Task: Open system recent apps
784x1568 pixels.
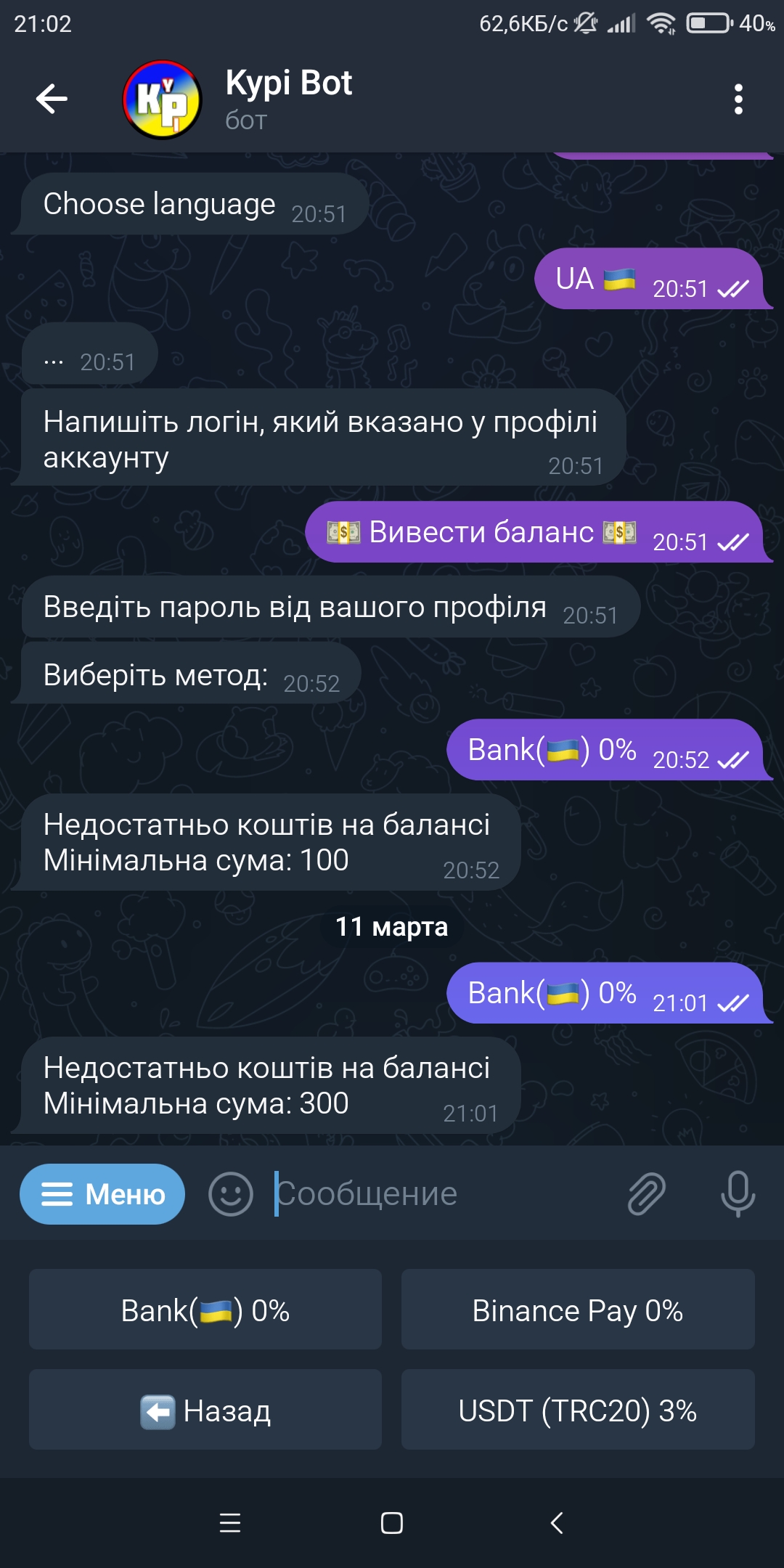Action: [230, 1523]
